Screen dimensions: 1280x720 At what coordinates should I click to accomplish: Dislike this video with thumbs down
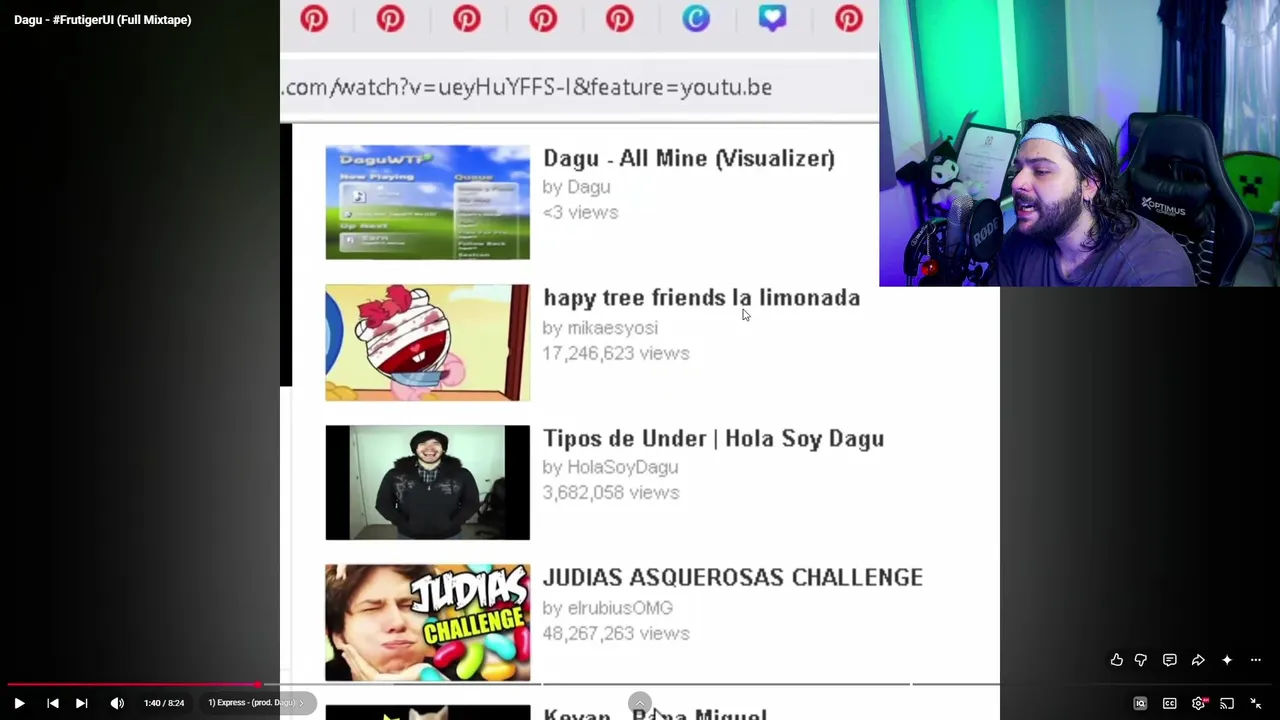pos(1141,660)
